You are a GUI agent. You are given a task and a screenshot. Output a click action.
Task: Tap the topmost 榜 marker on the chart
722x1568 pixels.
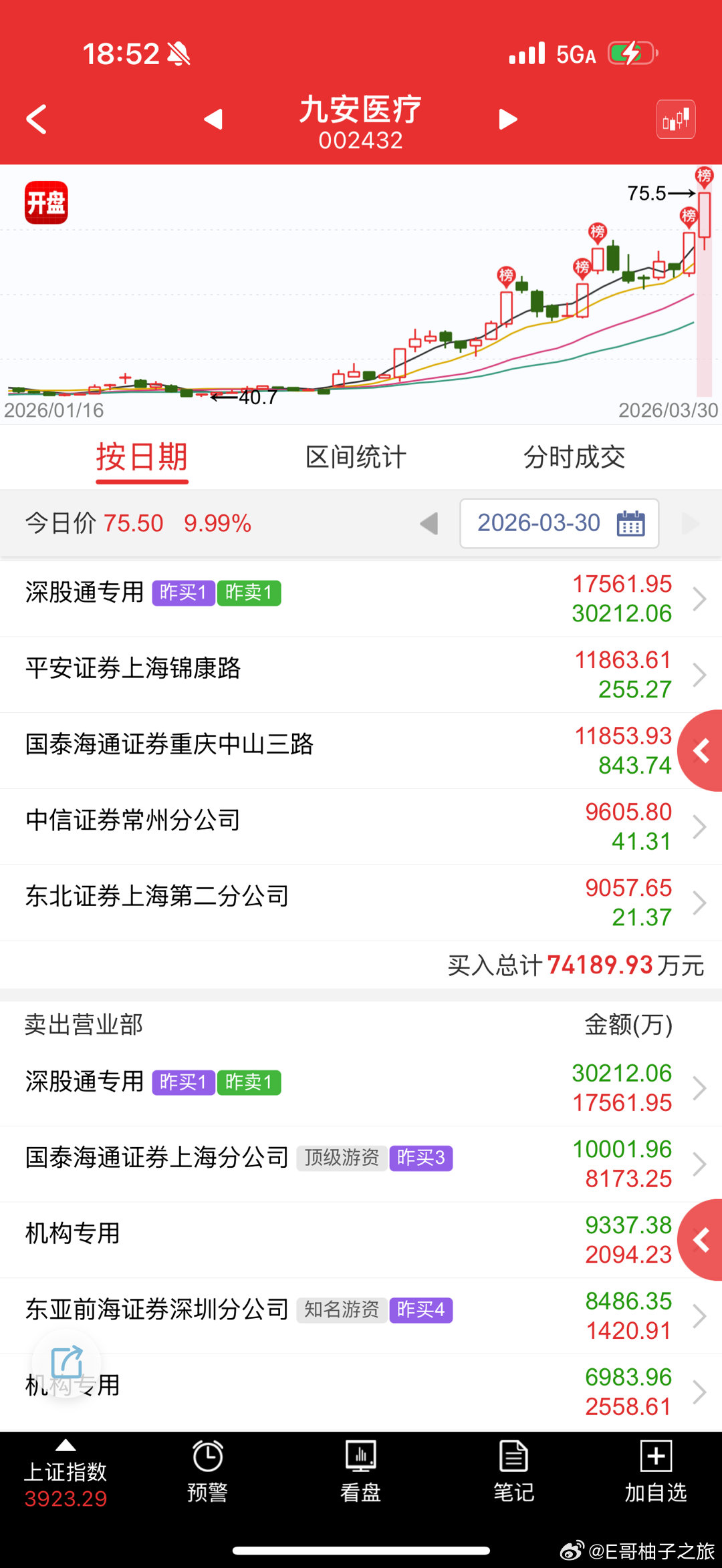tap(703, 176)
